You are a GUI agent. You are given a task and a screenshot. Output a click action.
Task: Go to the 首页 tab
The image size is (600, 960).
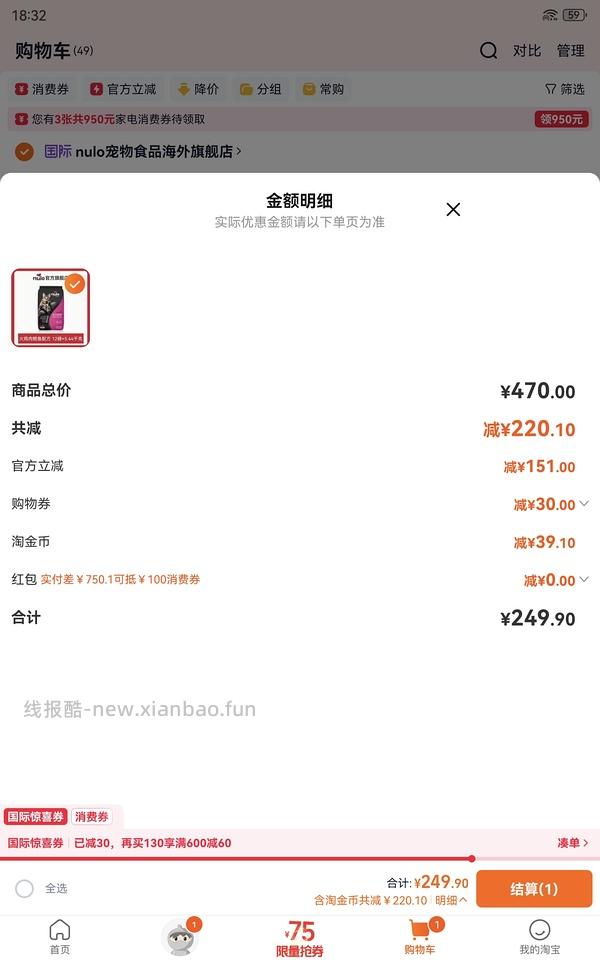coord(60,937)
